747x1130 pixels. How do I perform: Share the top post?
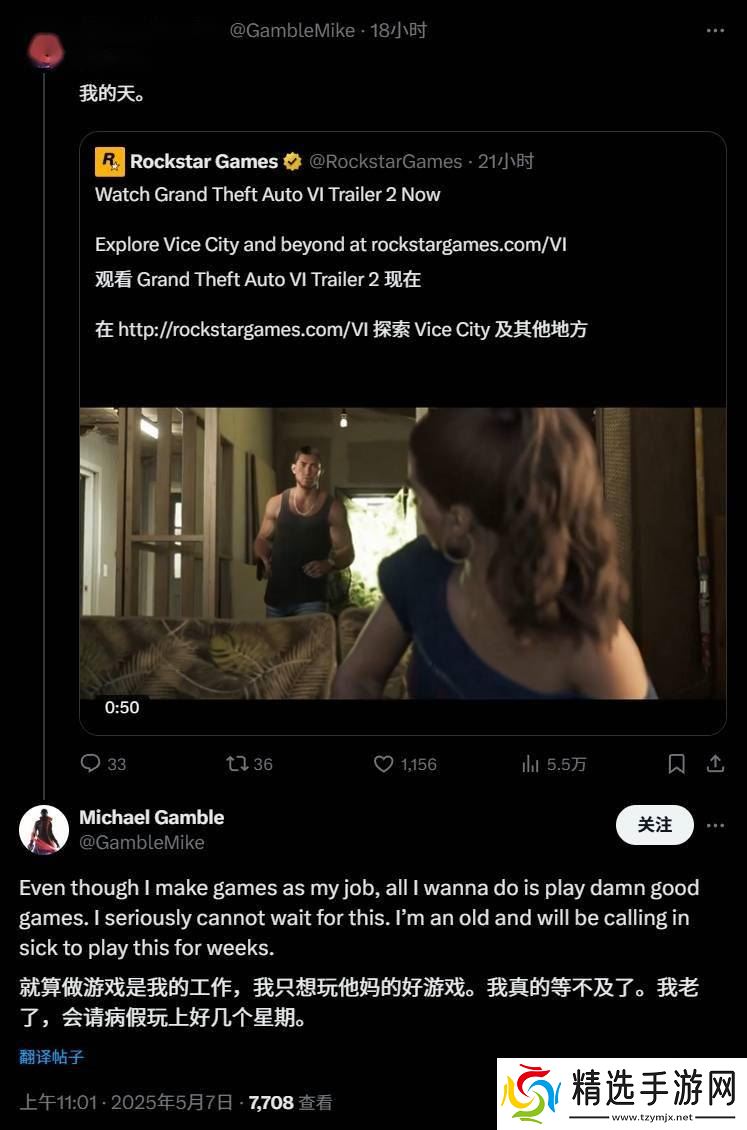click(x=715, y=764)
